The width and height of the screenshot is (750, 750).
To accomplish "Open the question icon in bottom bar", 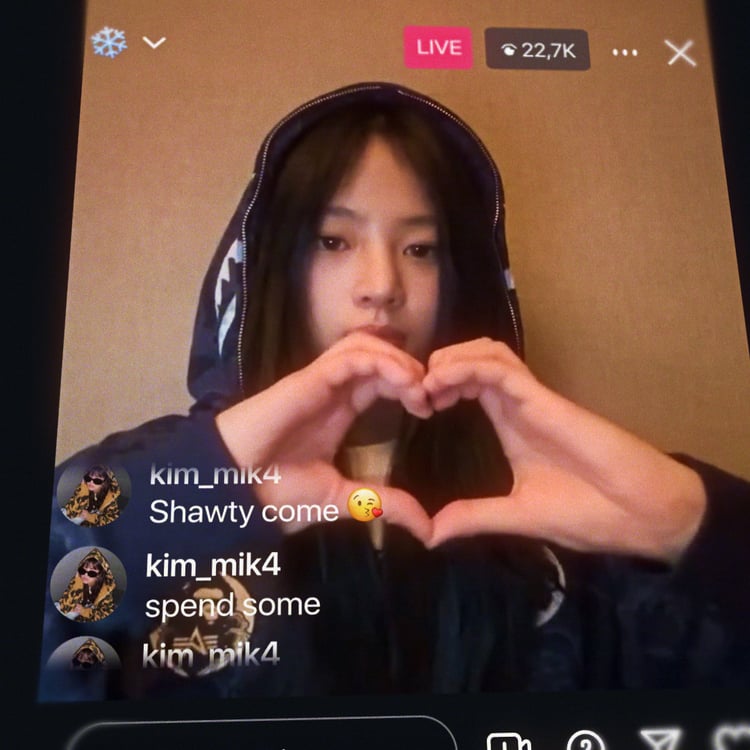I will click(584, 742).
